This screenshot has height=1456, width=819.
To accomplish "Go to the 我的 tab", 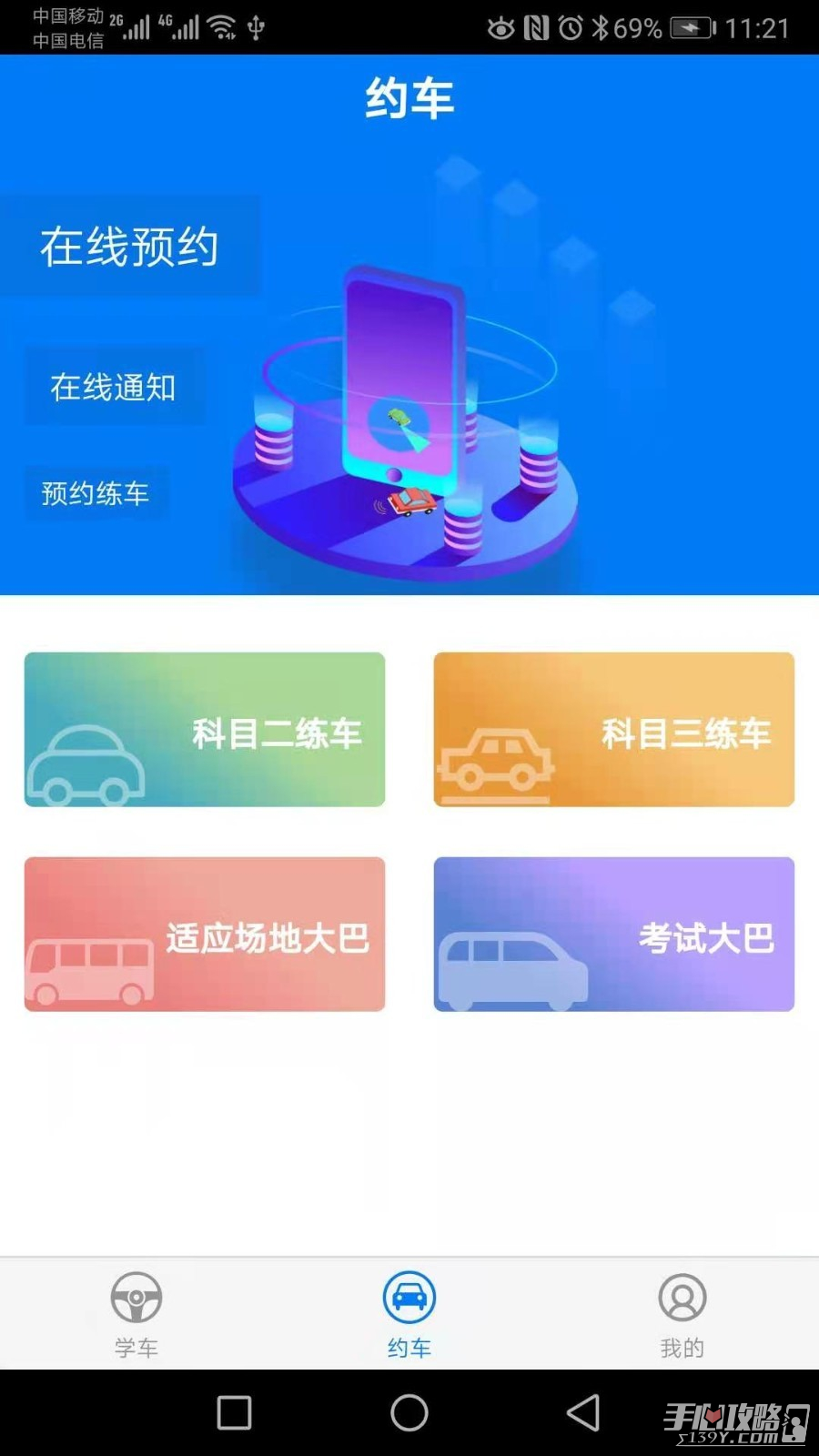I will [682, 1314].
